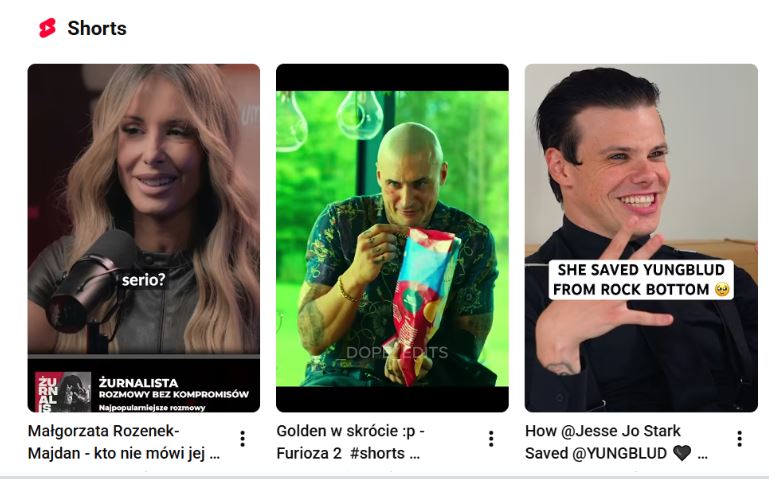Play the Golden w skrócie Furioza 2 short
The image size is (769, 479).
tap(392, 238)
